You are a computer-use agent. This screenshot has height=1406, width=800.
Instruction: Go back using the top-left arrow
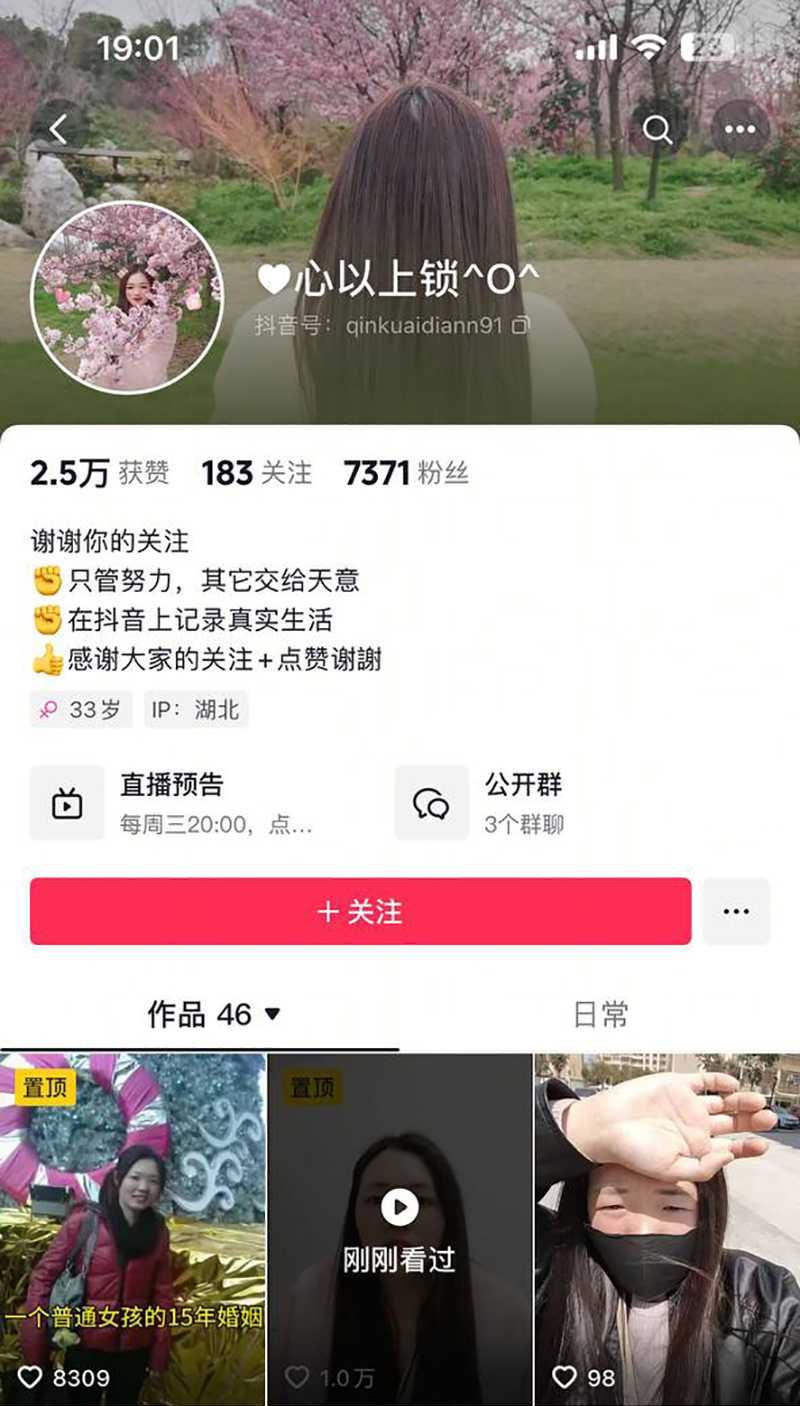[58, 129]
